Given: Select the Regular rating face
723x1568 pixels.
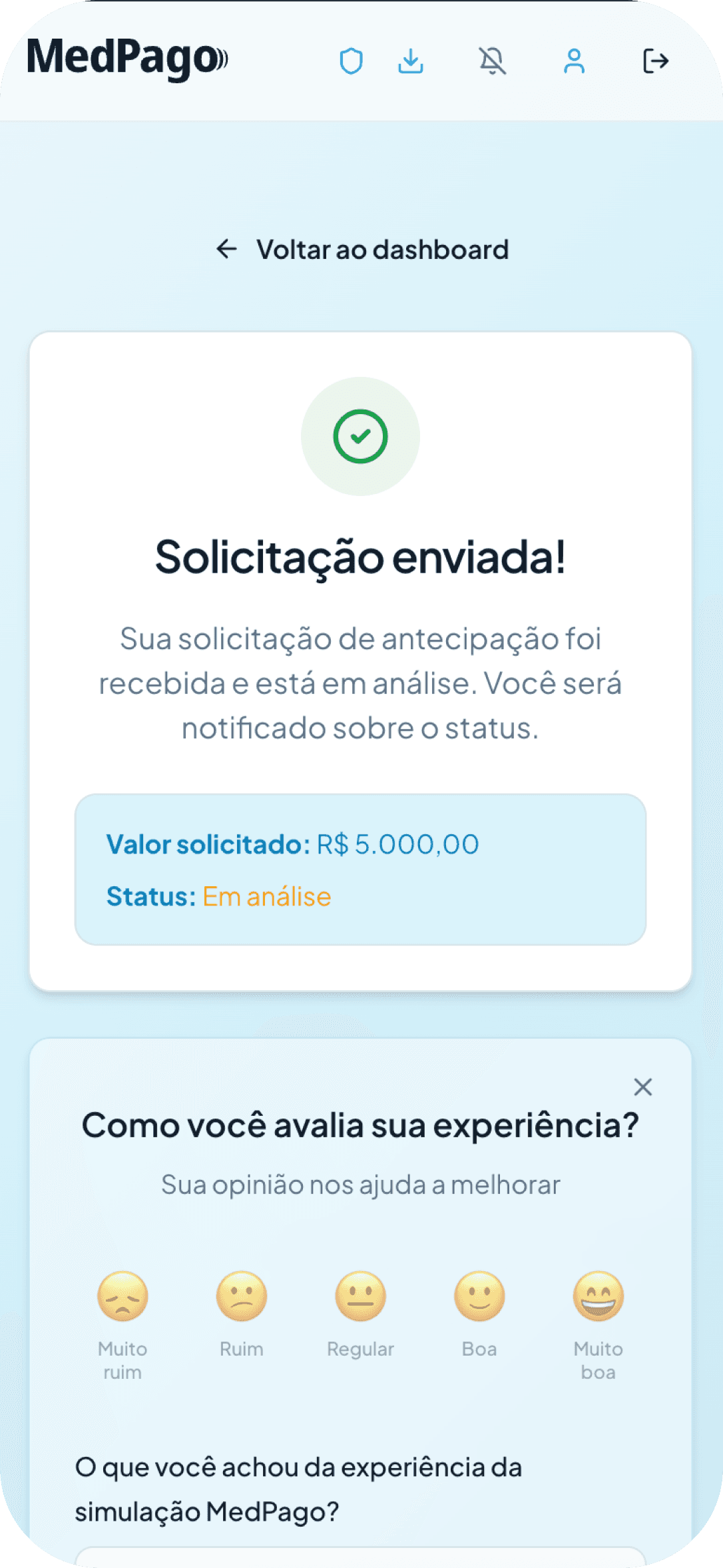Looking at the screenshot, I should (x=360, y=1296).
